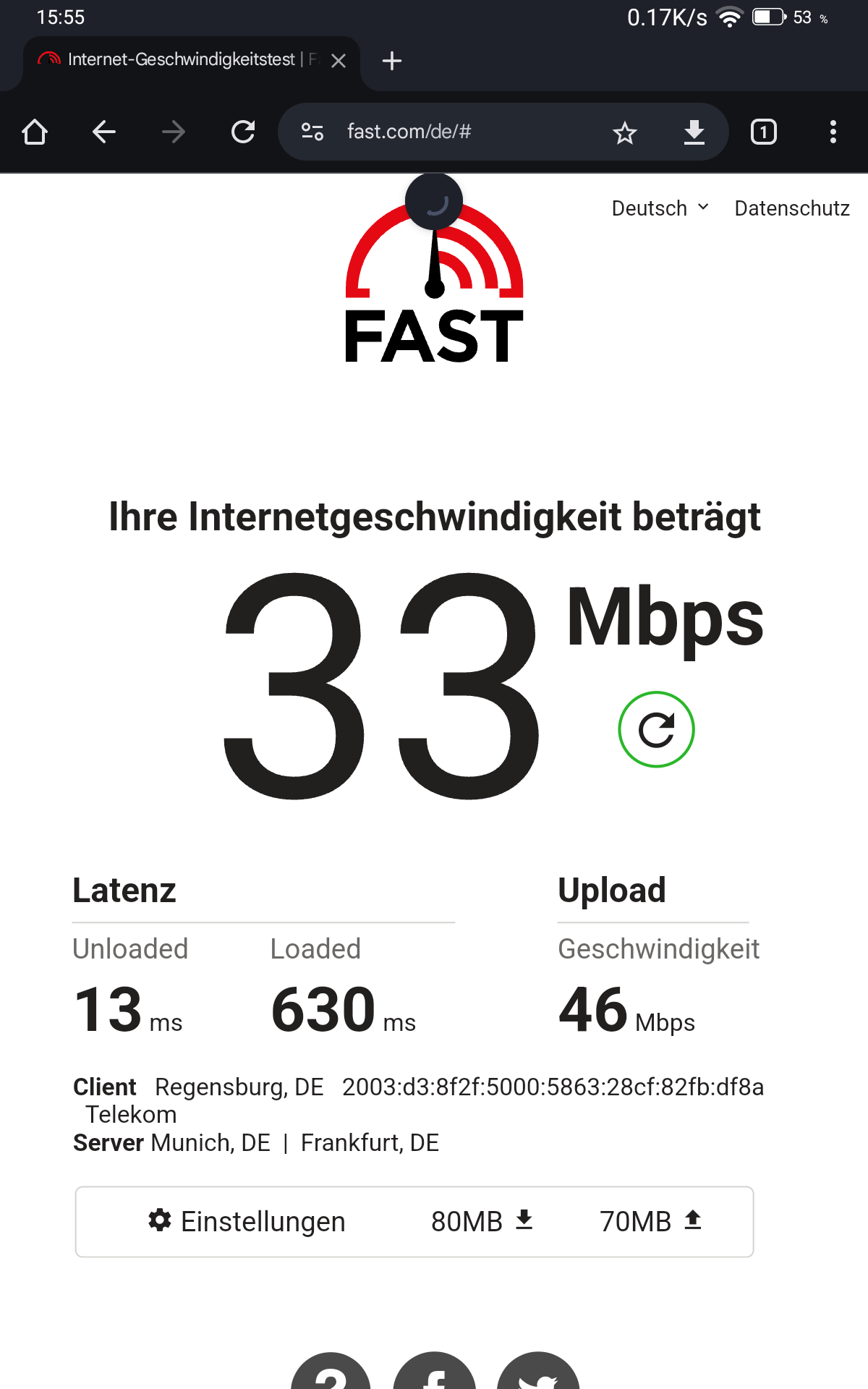This screenshot has height=1389, width=868.
Task: Close the Internet-Geschwindigkeitstest browser tab
Action: [338, 61]
